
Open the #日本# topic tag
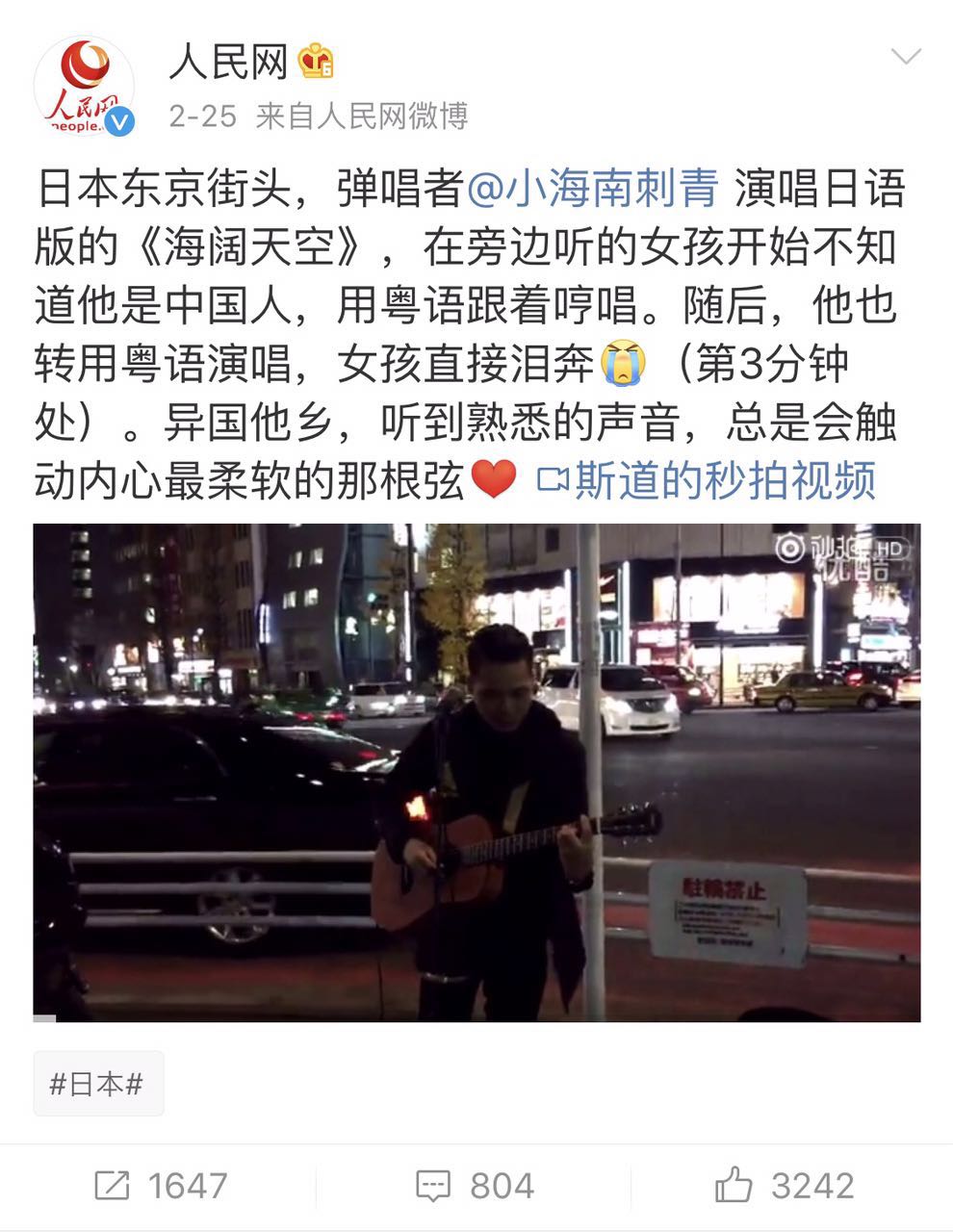point(98,1084)
